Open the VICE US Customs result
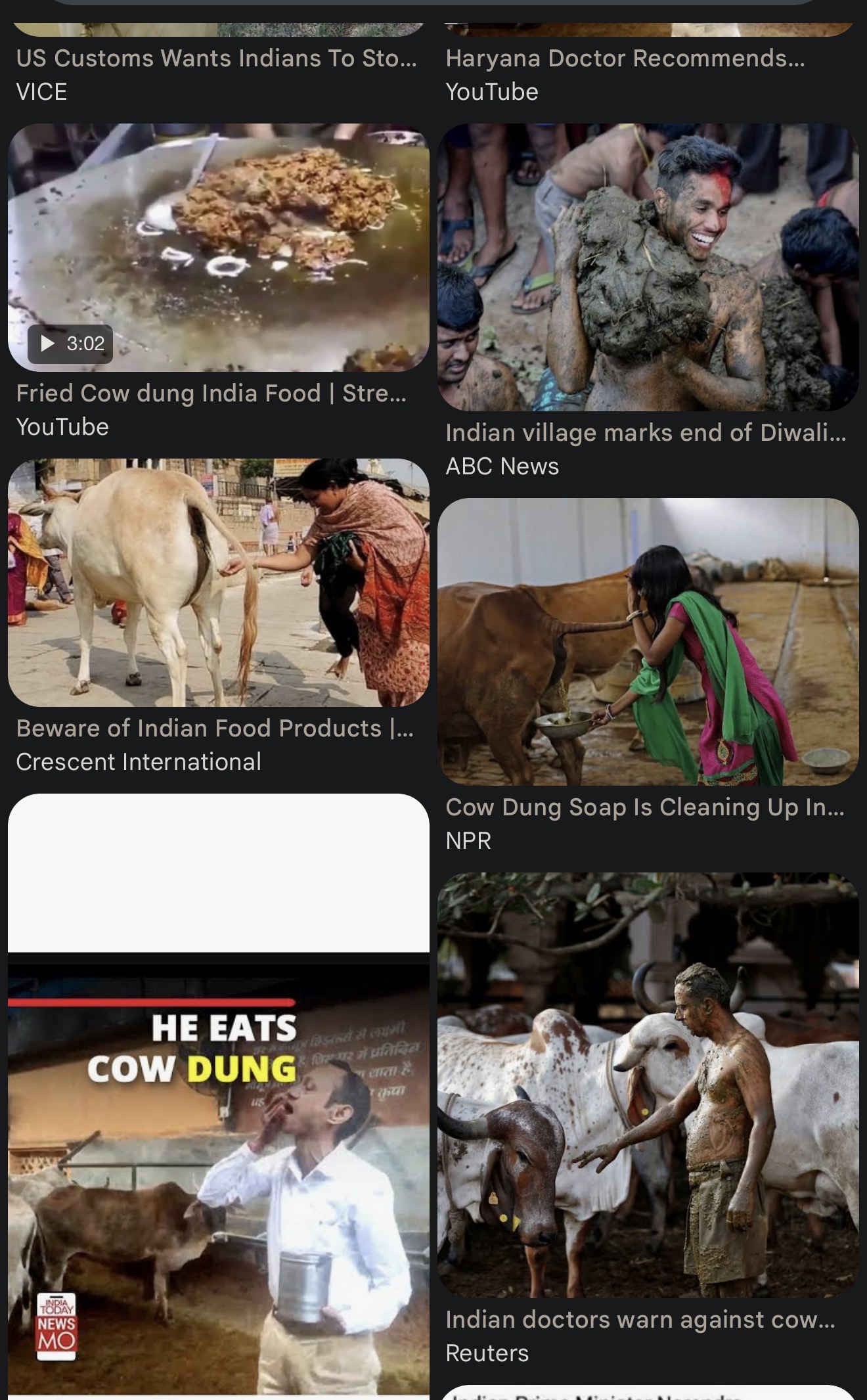Screen dimensions: 867x1400 point(216,59)
